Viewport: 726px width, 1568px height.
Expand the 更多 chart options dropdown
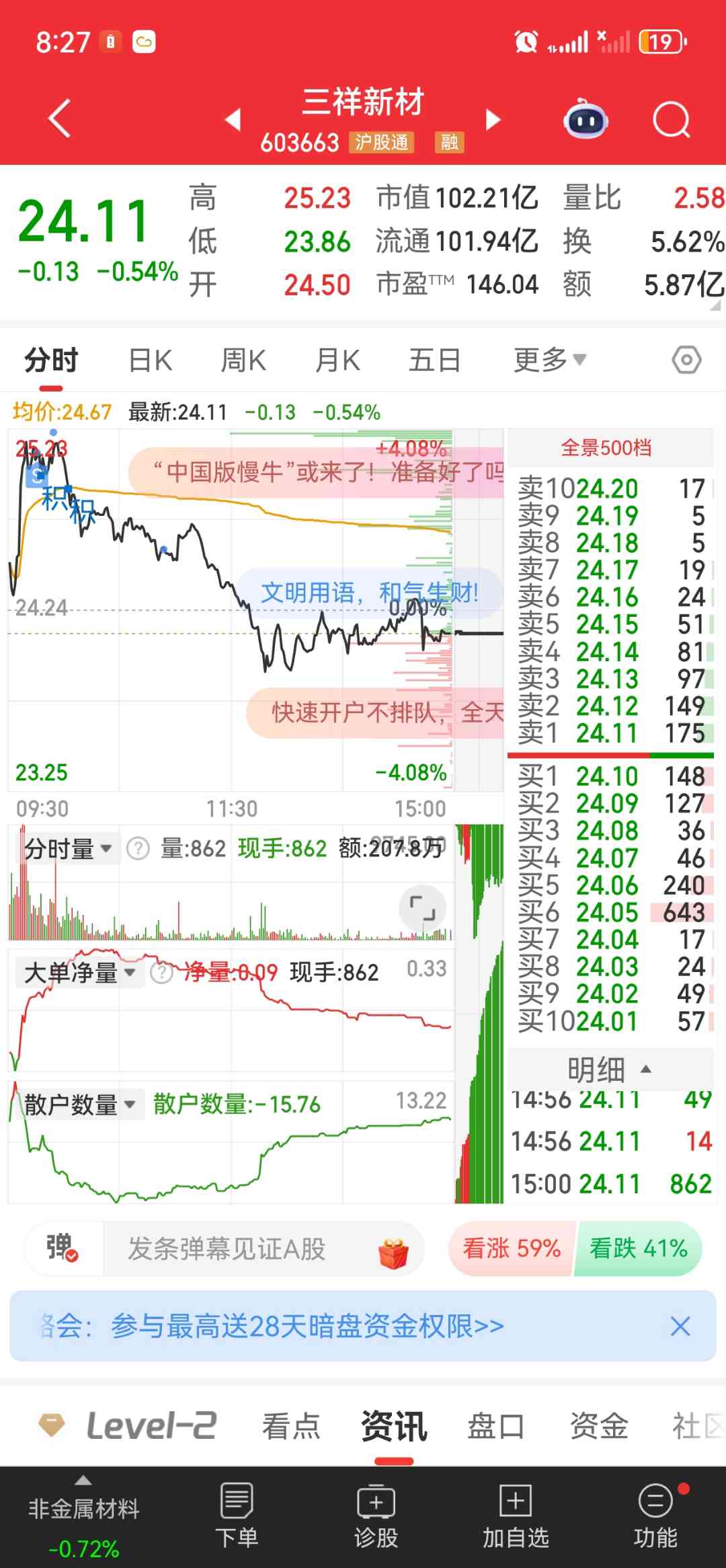(x=550, y=361)
